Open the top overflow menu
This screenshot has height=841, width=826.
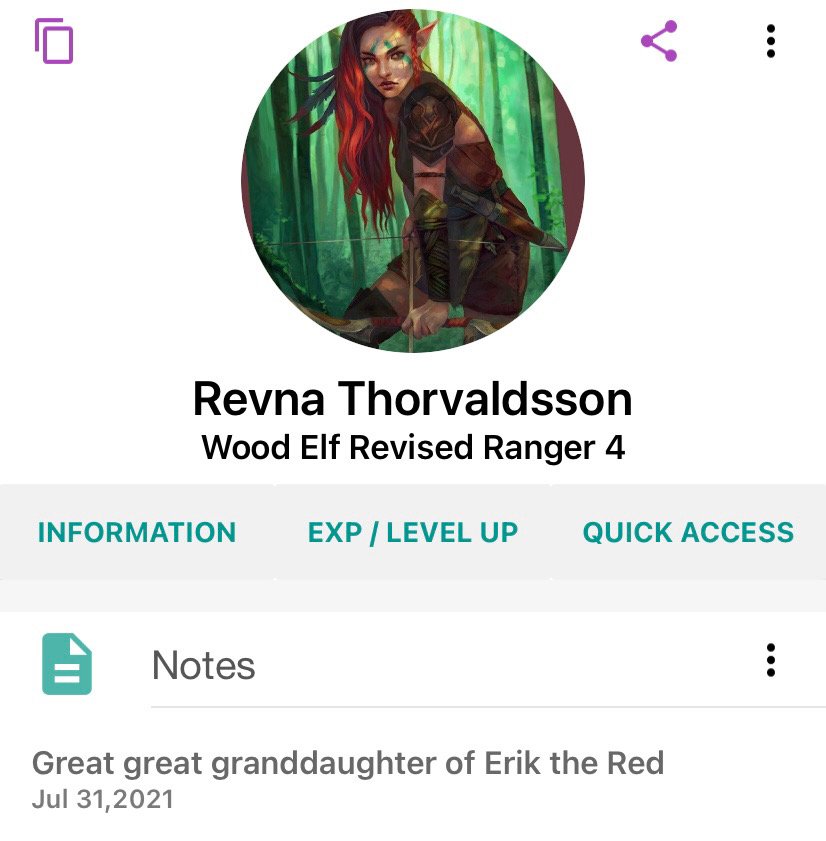point(770,41)
